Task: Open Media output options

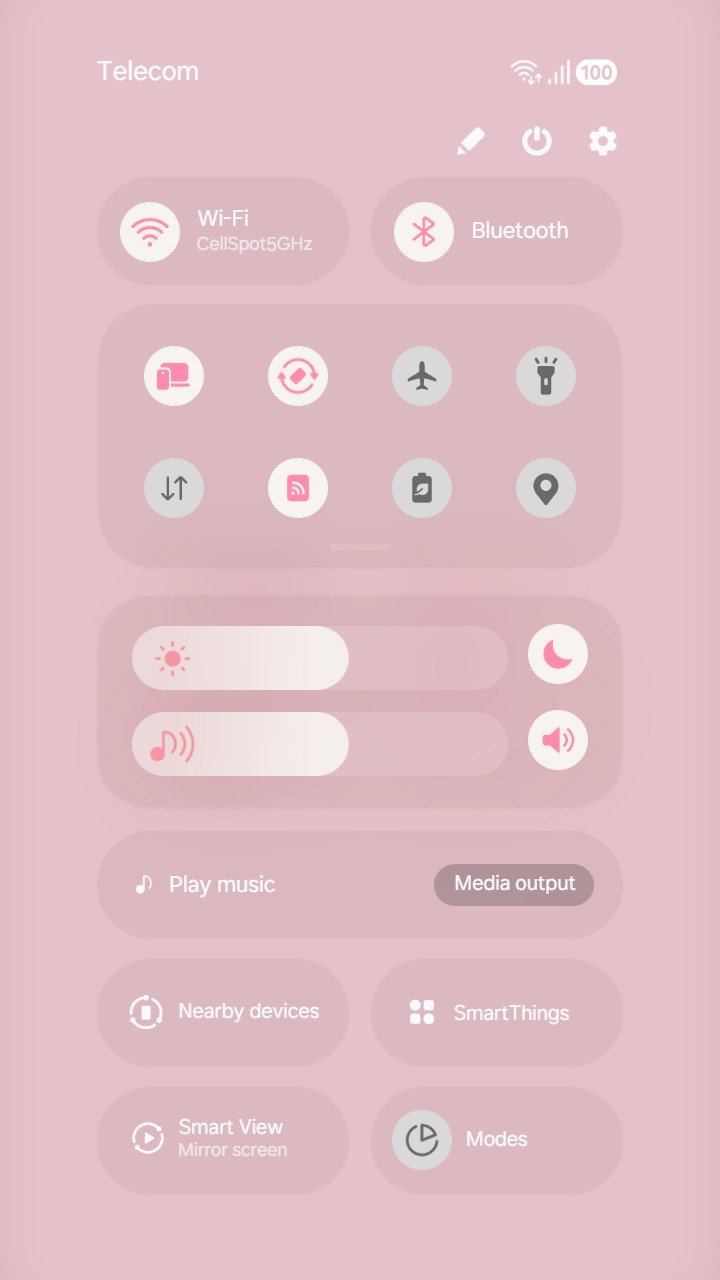Action: 514,884
